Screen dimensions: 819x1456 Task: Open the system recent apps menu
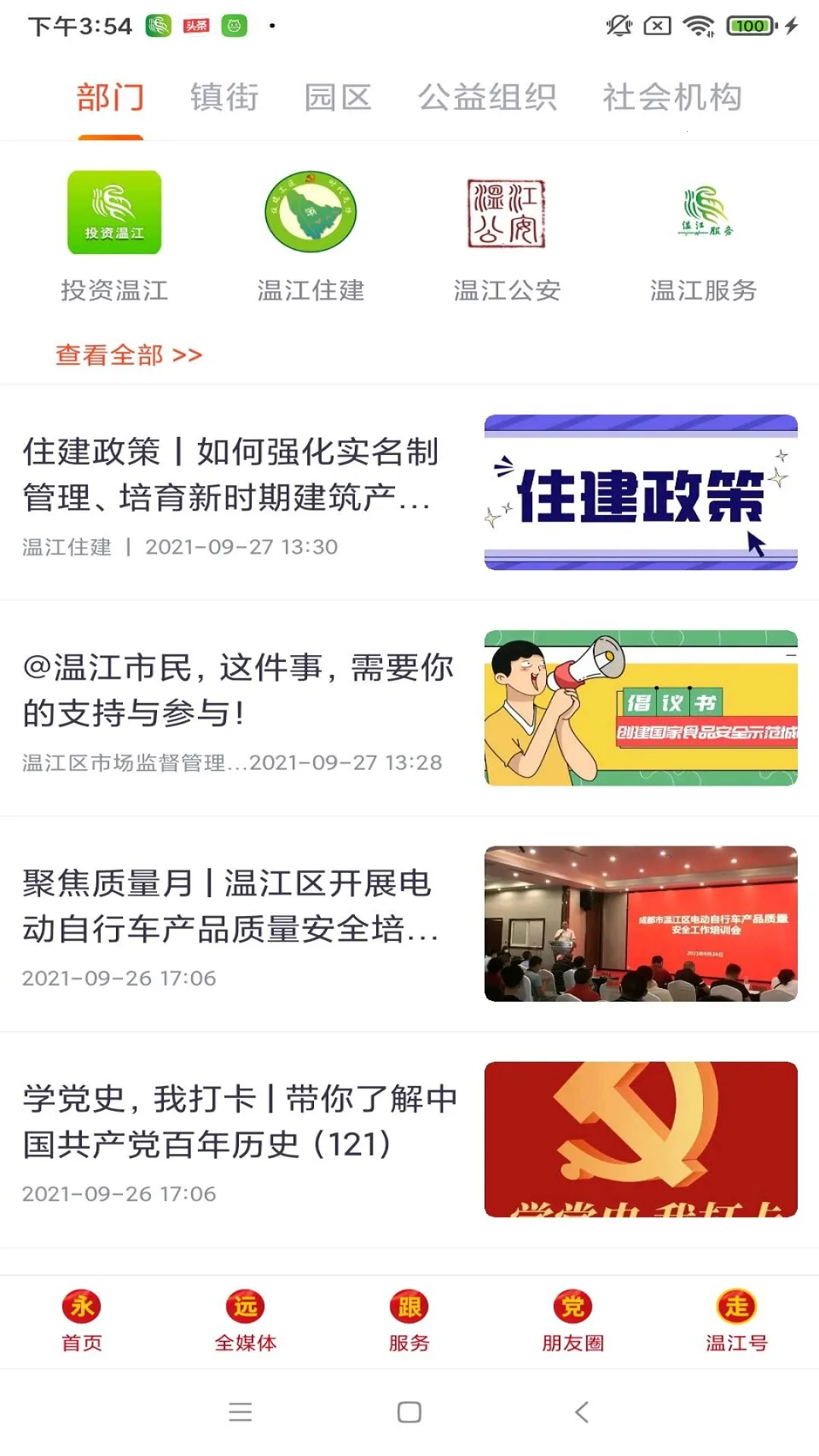240,1412
